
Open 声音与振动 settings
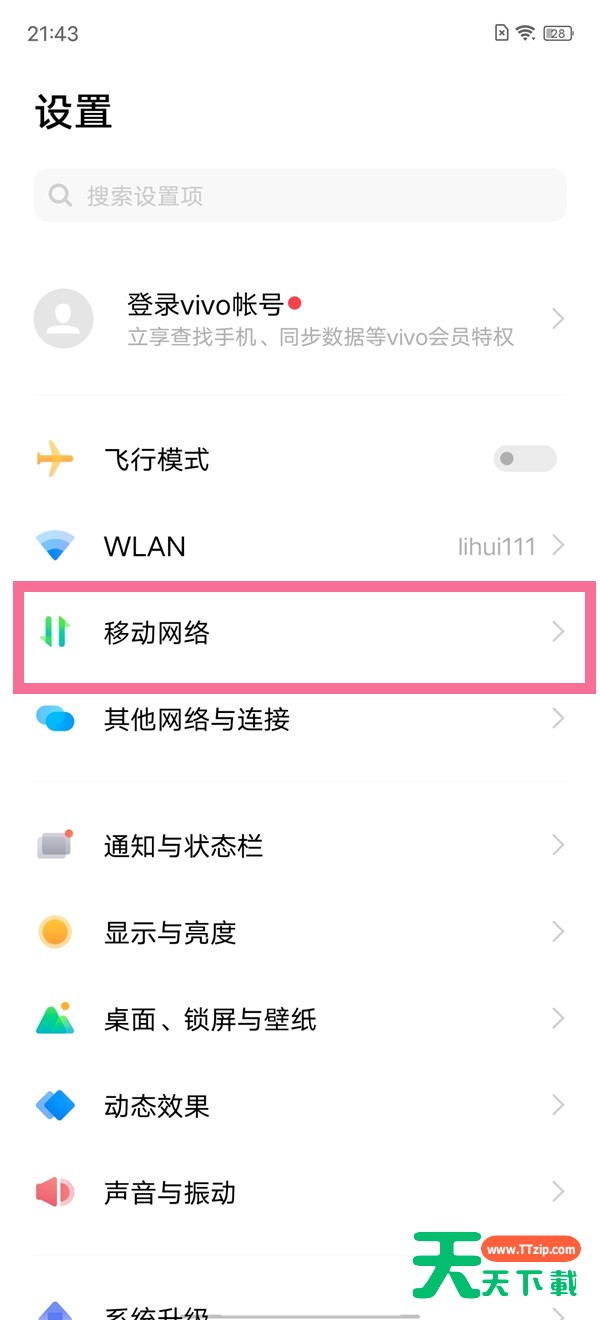[300, 1192]
